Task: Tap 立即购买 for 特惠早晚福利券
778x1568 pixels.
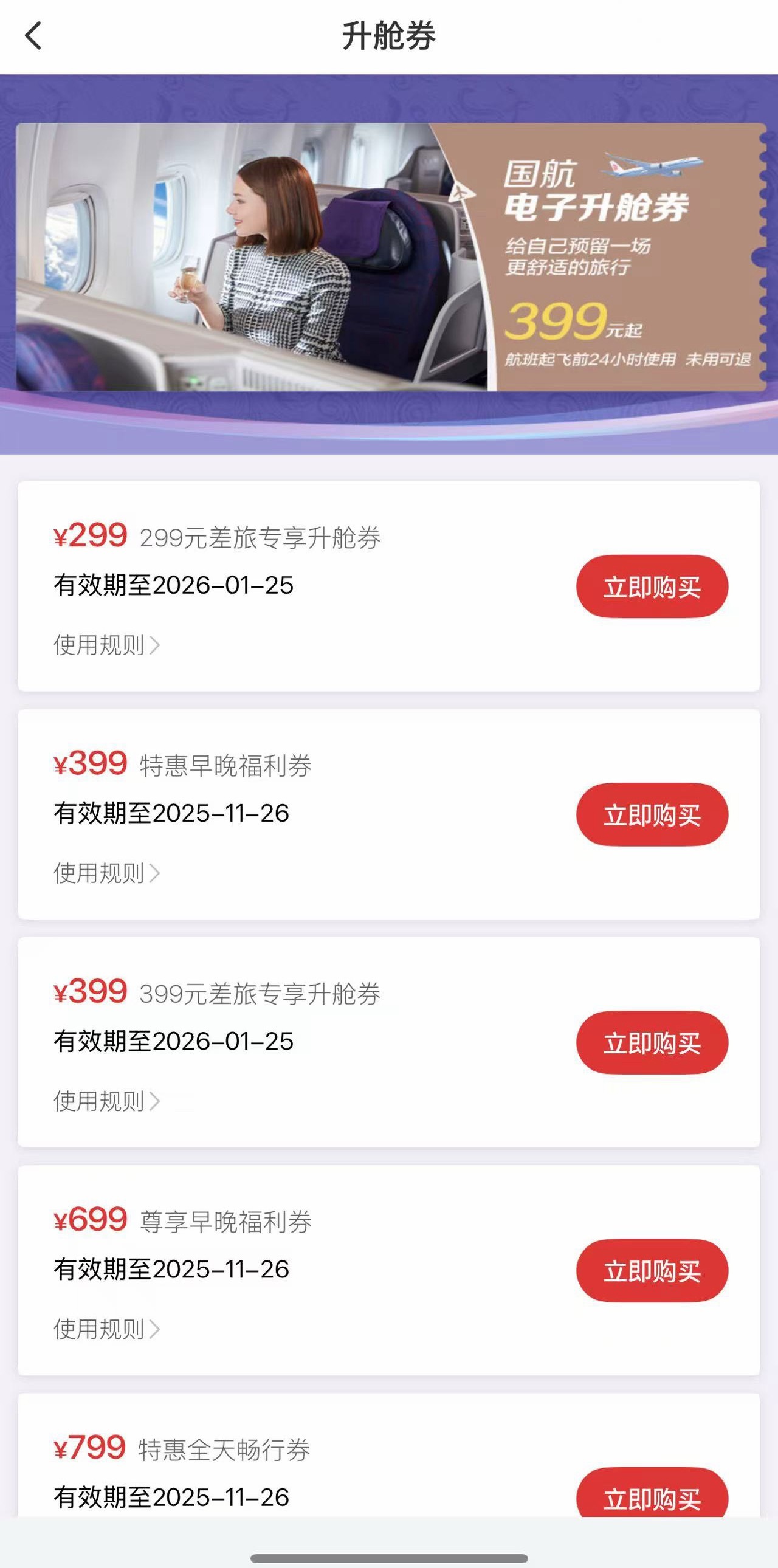Action: click(652, 814)
